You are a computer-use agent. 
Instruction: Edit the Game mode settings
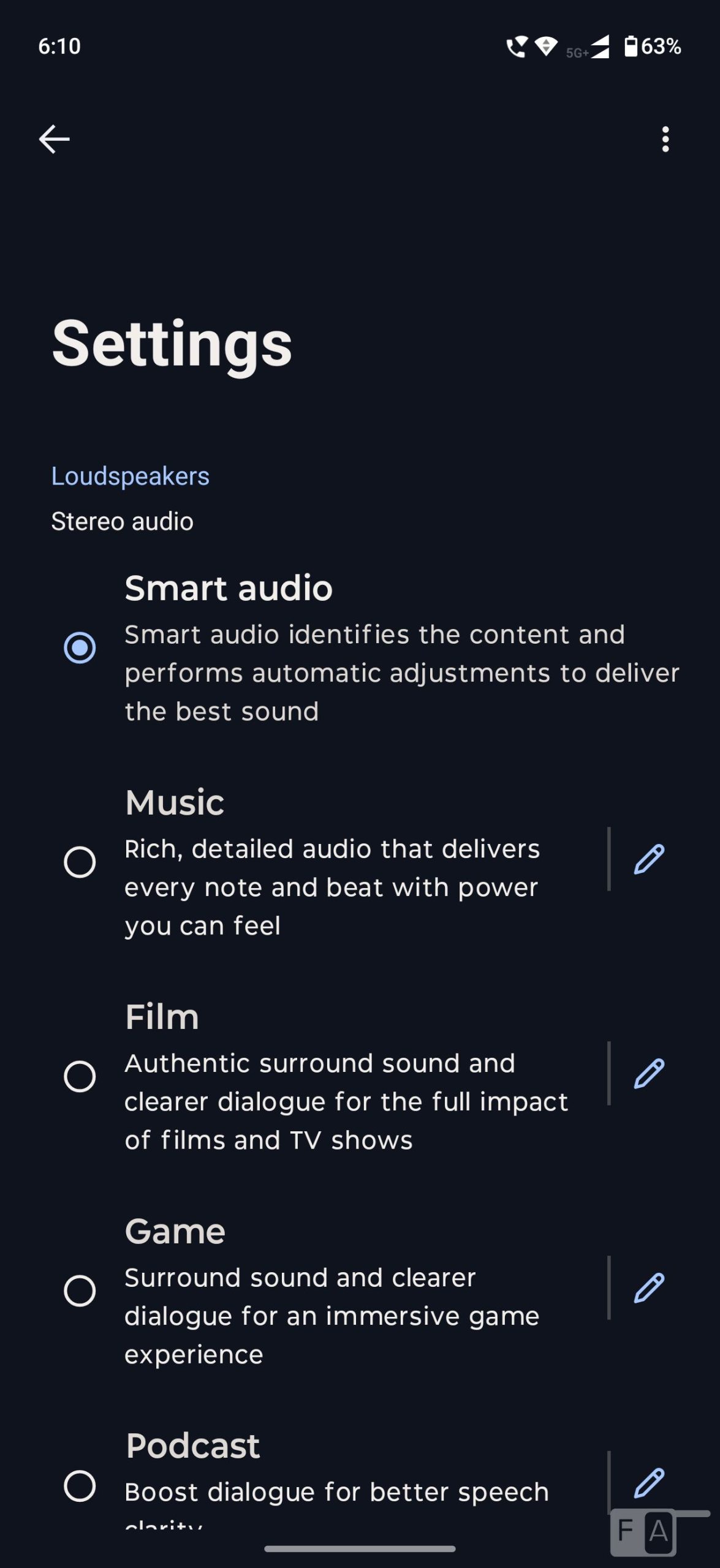[x=649, y=1287]
